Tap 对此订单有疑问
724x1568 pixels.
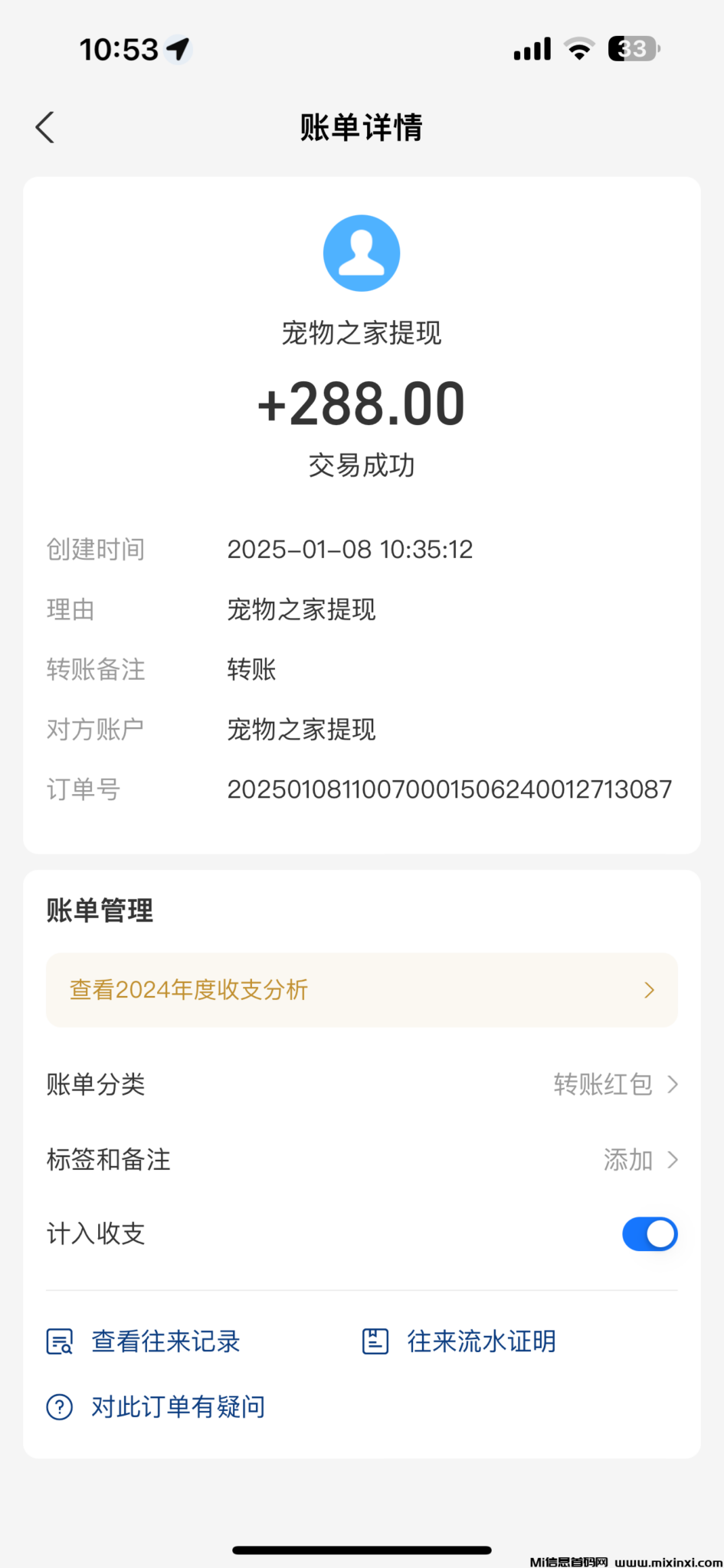(177, 1406)
